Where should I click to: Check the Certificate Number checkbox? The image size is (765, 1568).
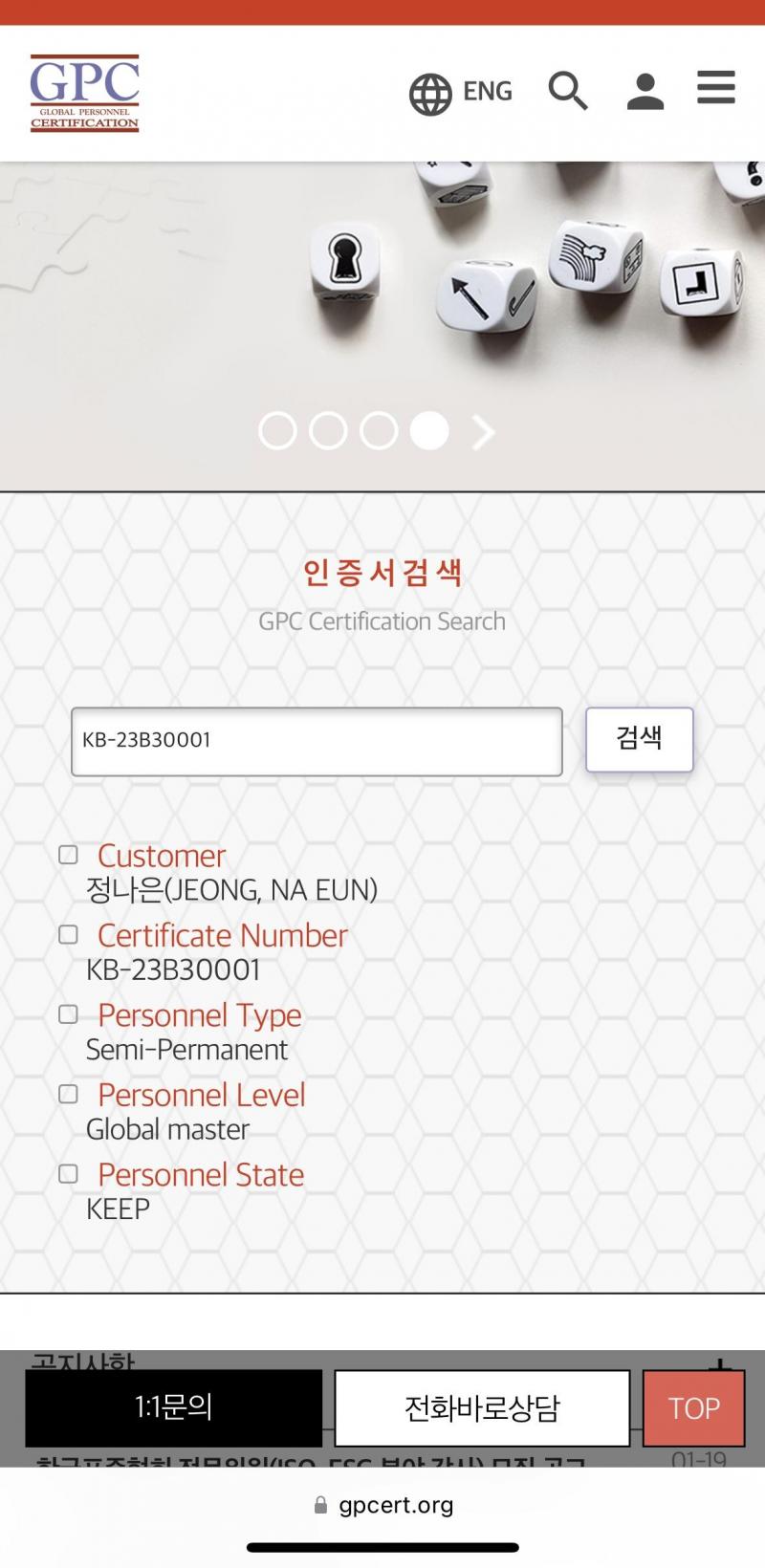point(68,934)
